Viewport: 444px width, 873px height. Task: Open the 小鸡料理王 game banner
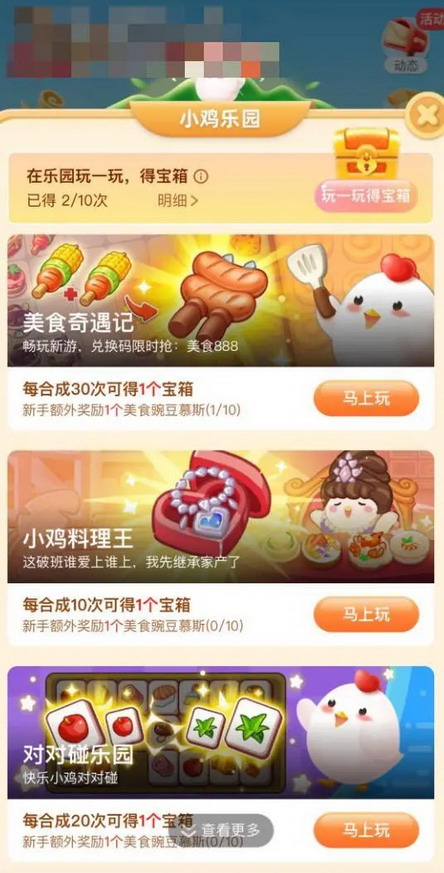coord(221,517)
